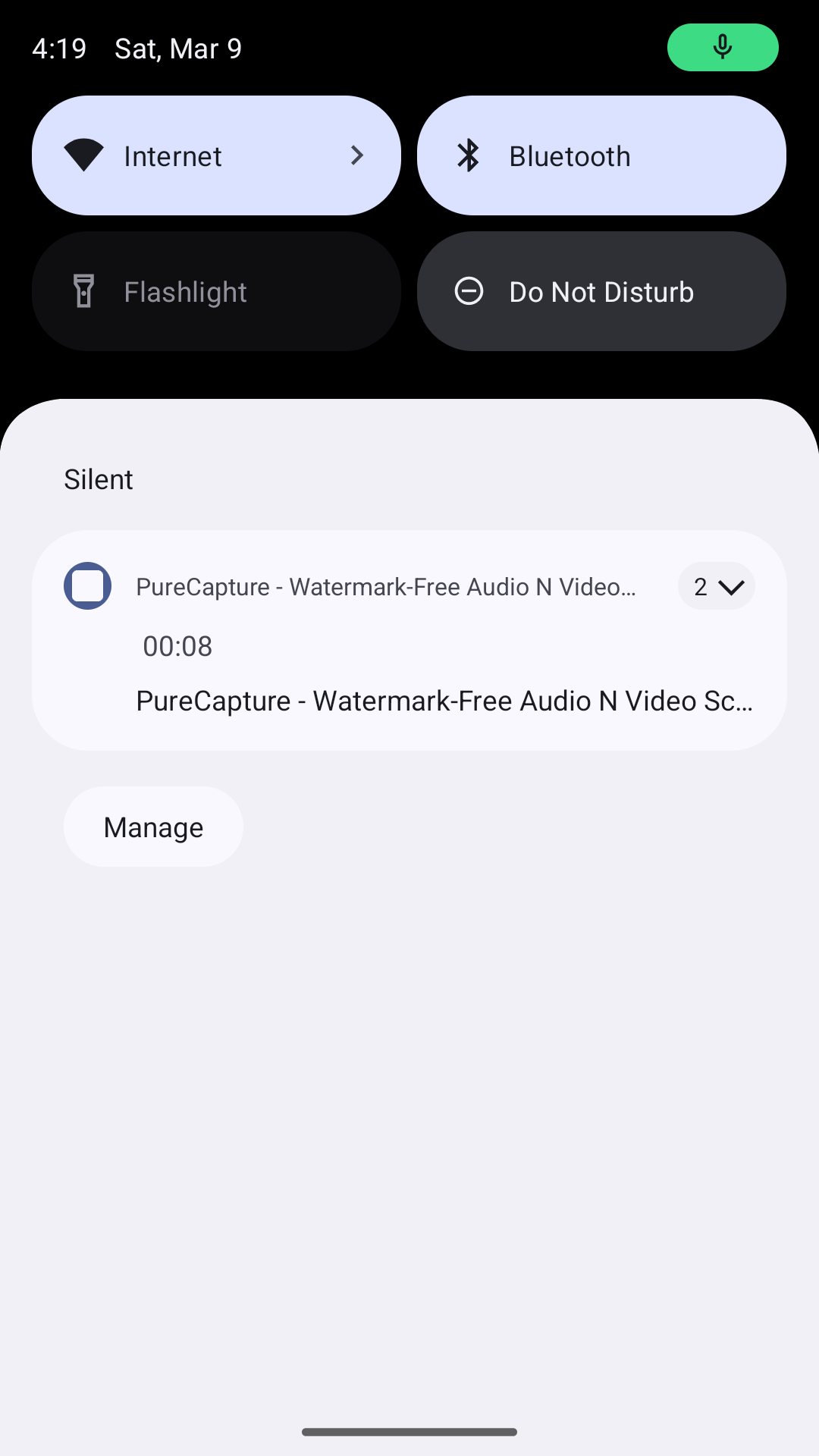Tap the Bluetooth icon
Screen dimensions: 819x1456
(x=469, y=155)
